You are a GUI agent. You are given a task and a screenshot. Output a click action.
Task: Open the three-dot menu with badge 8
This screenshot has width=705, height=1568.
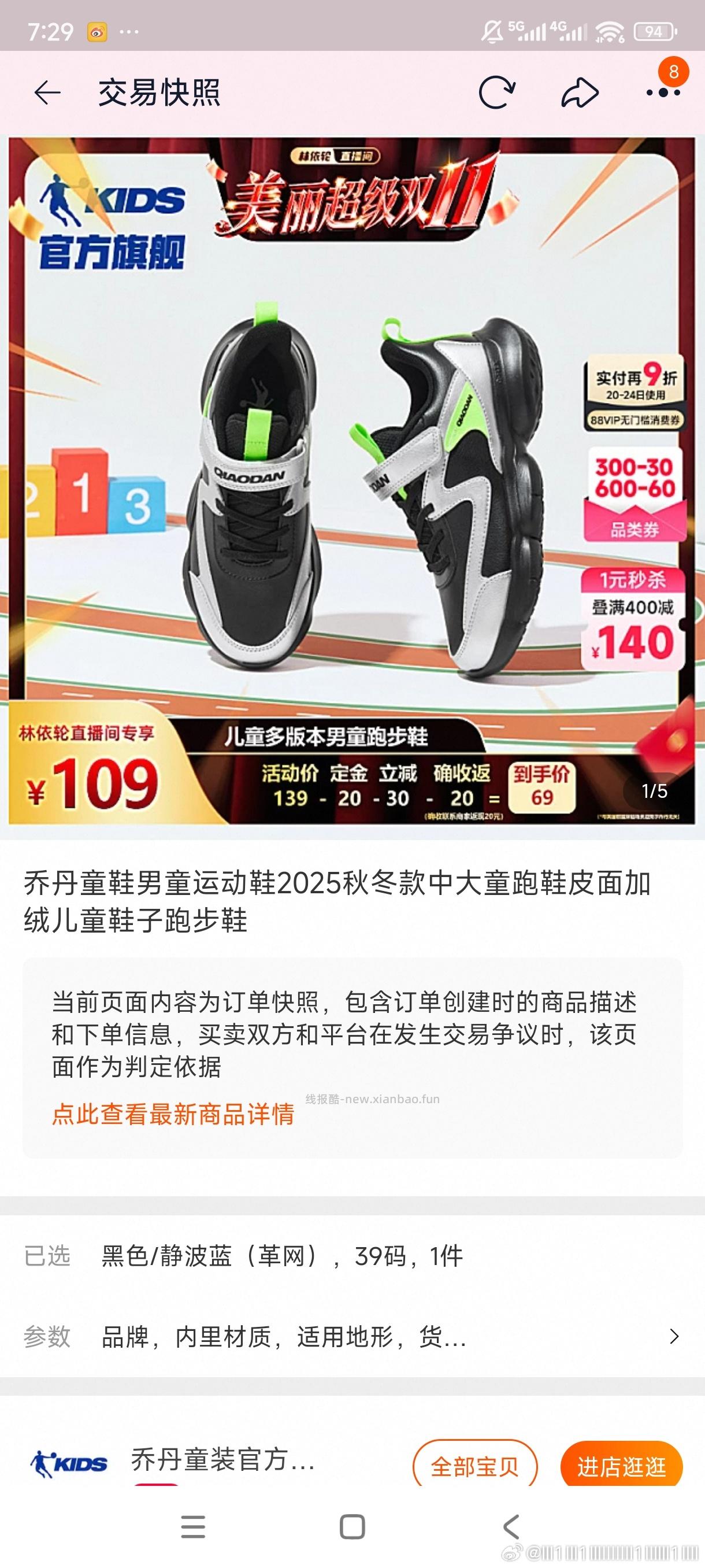click(662, 92)
